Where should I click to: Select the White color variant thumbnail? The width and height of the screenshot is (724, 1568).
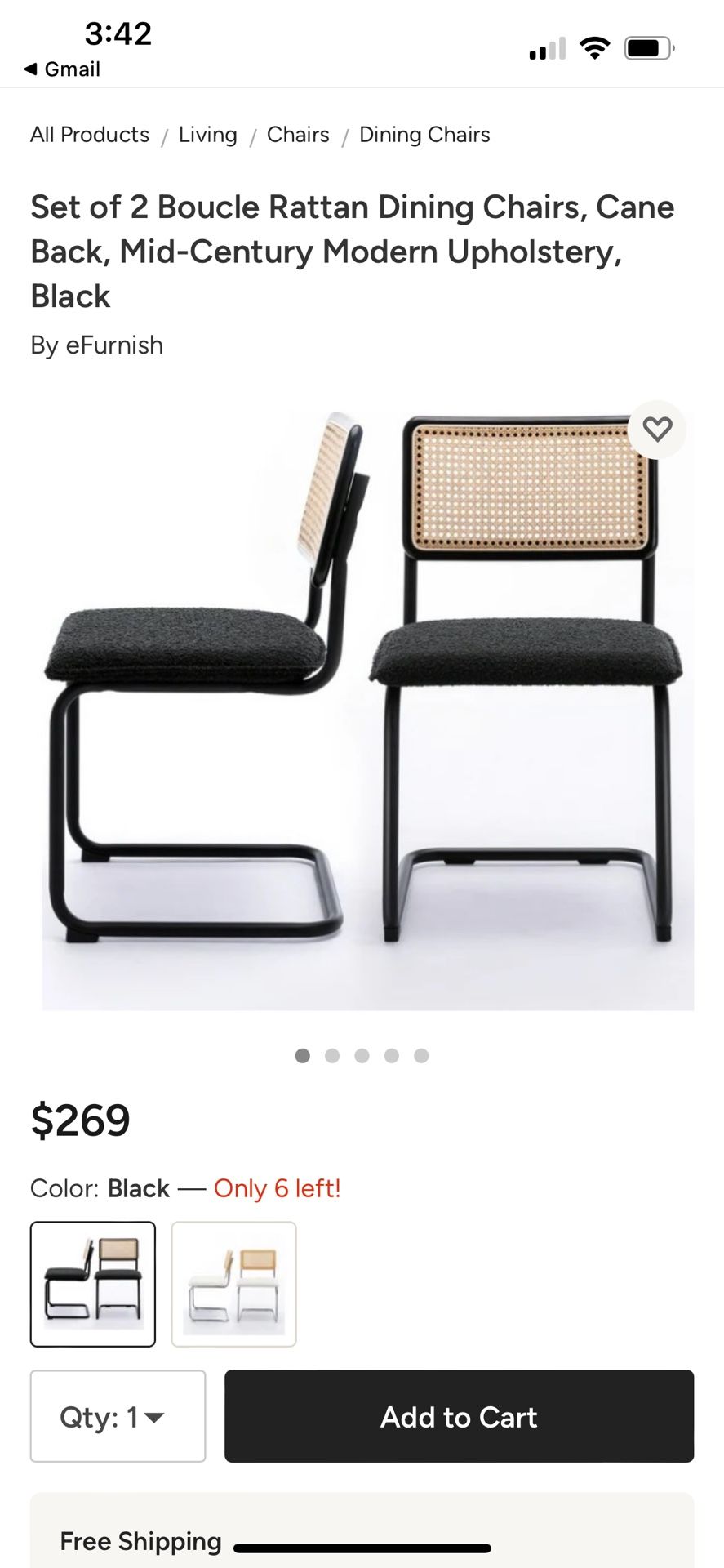pos(233,1284)
